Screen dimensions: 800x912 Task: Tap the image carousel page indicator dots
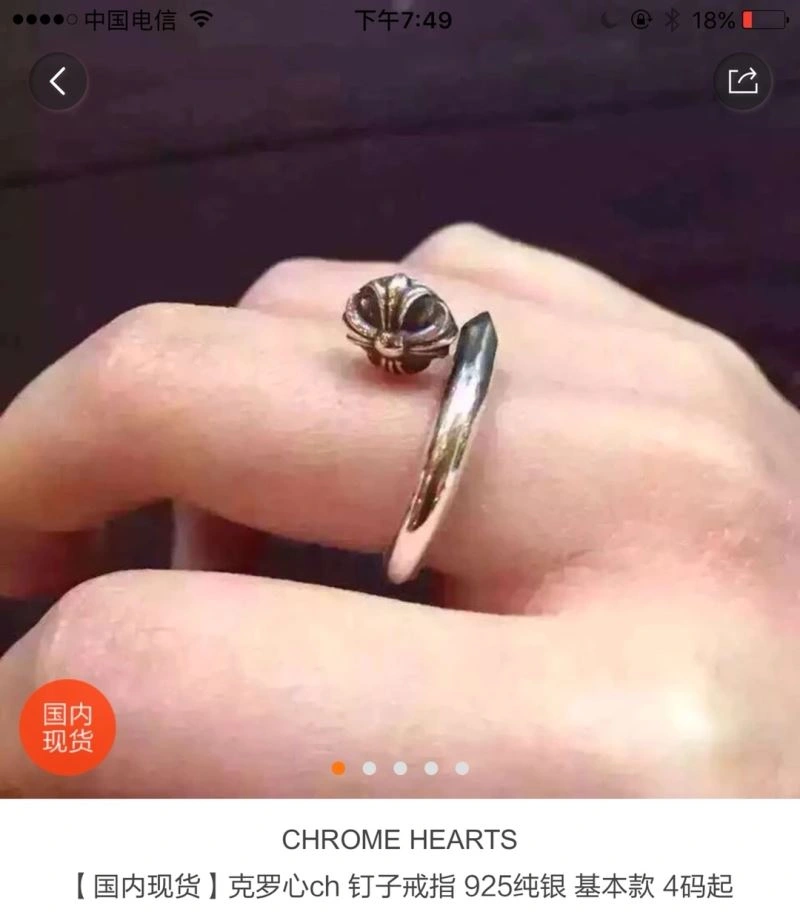(x=400, y=768)
